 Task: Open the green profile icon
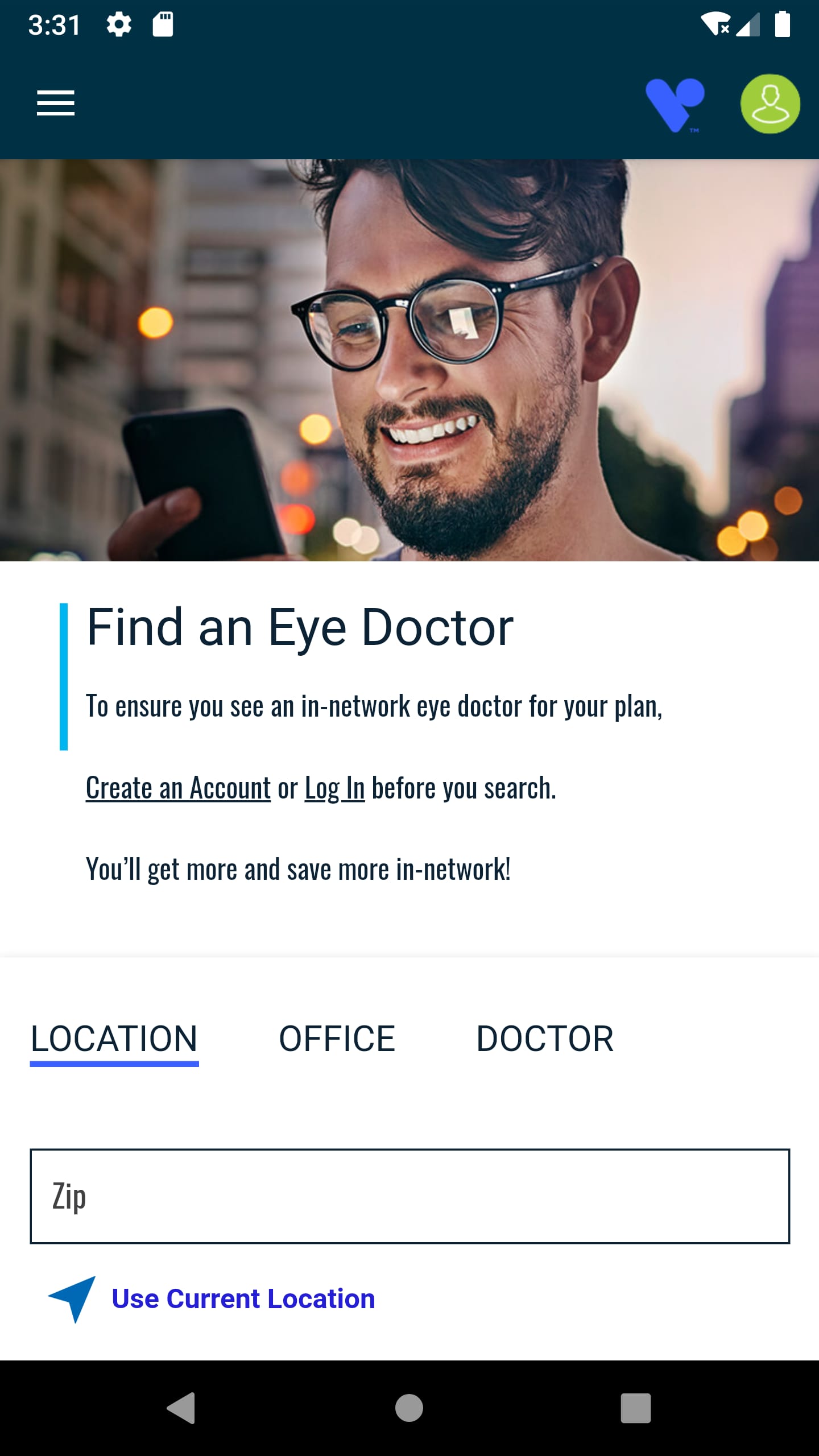770,104
